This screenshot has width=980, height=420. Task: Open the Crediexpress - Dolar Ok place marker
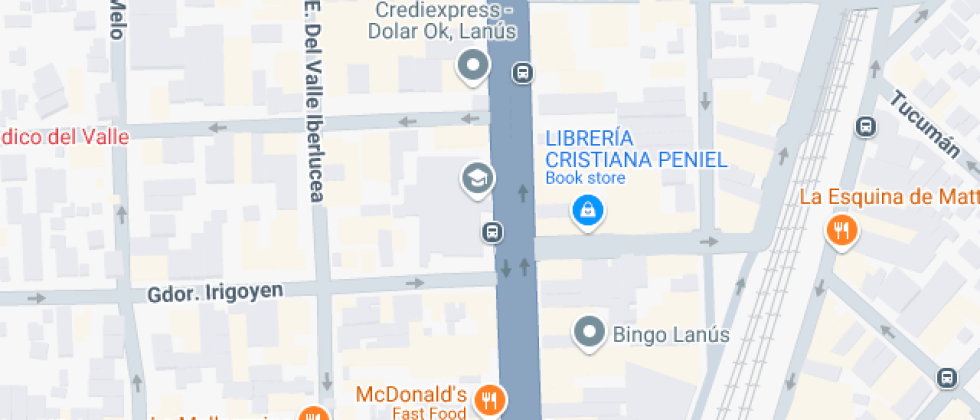click(x=472, y=68)
